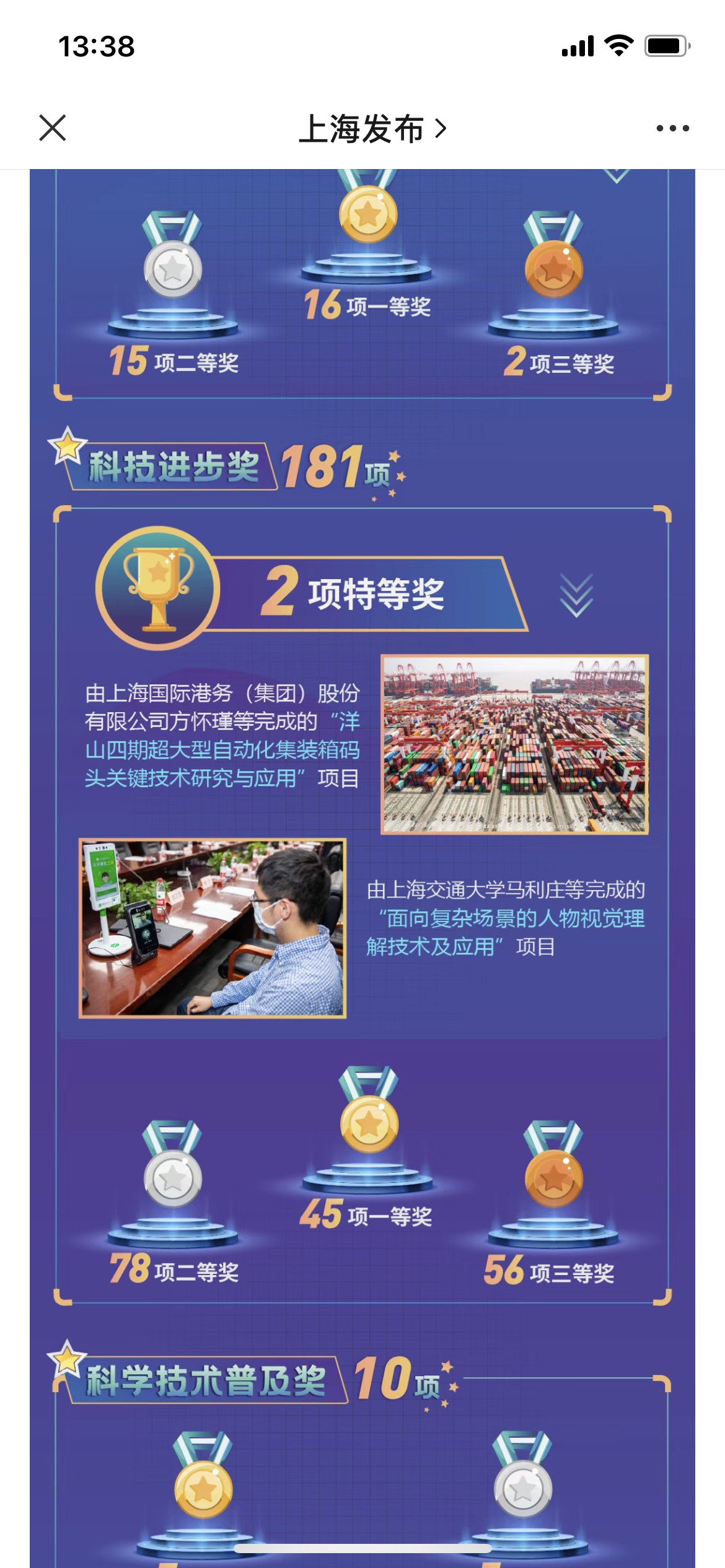Close the article page
The image size is (725, 1568).
pyautogui.click(x=53, y=128)
